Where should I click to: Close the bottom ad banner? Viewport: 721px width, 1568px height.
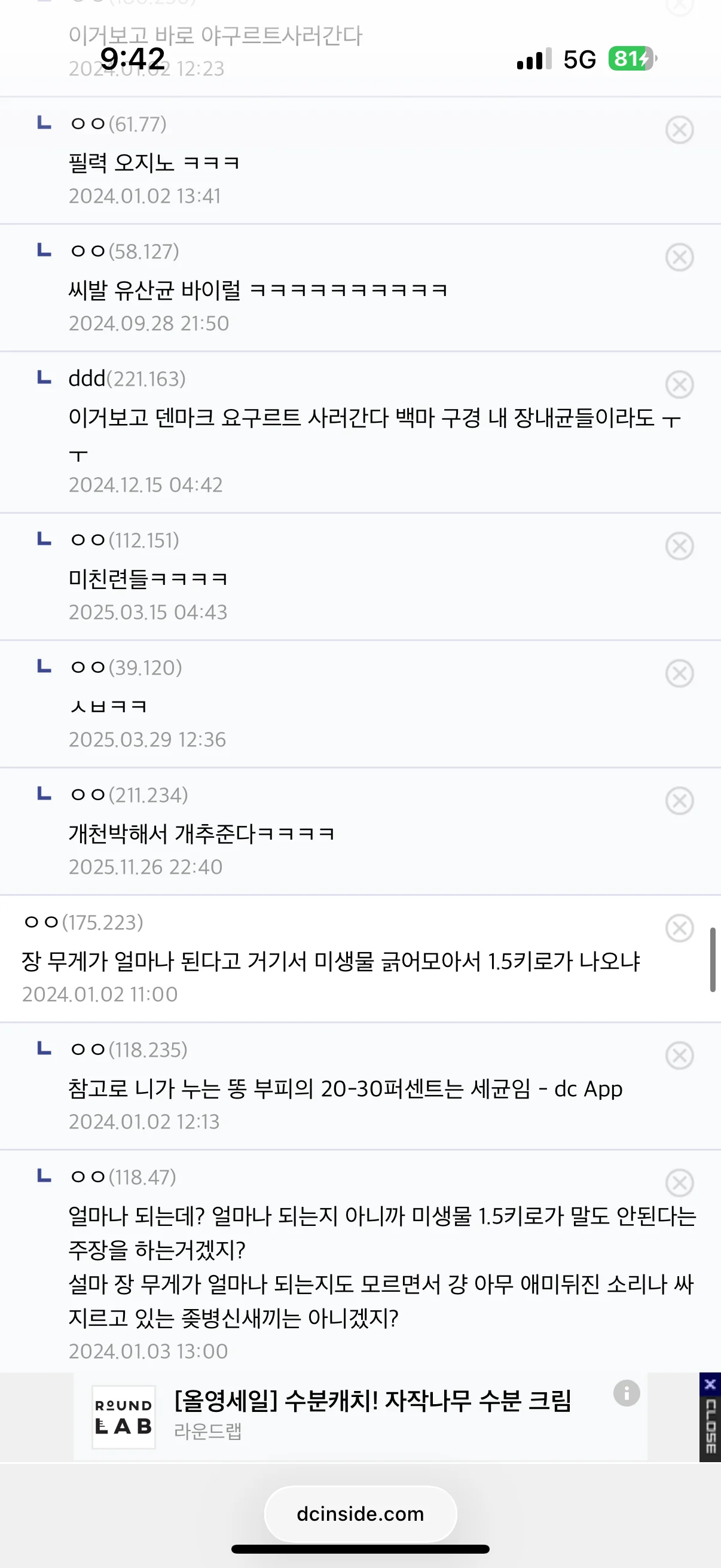(710, 1416)
